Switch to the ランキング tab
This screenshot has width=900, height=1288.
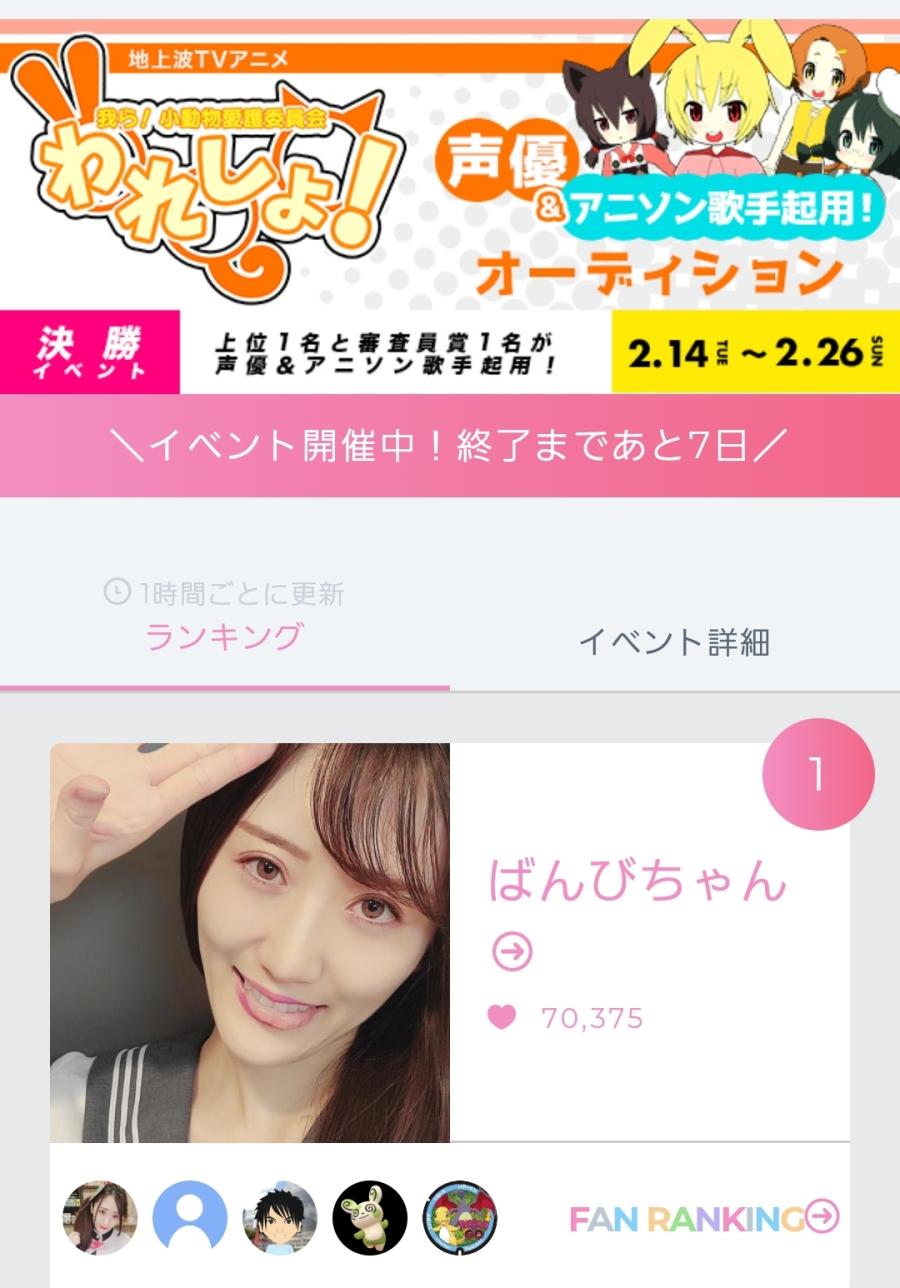224,636
